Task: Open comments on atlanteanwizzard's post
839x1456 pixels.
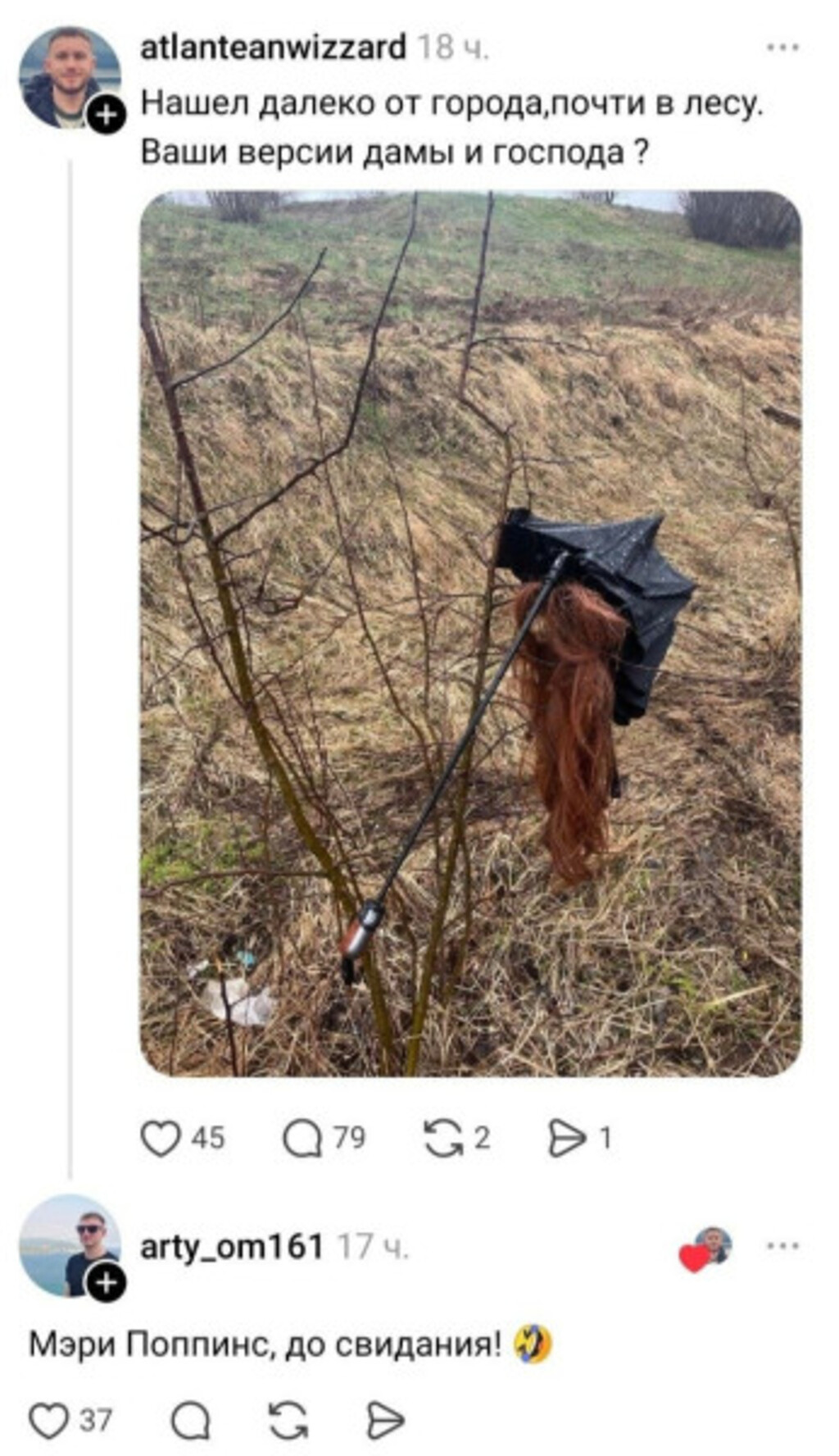Action: [x=302, y=1138]
